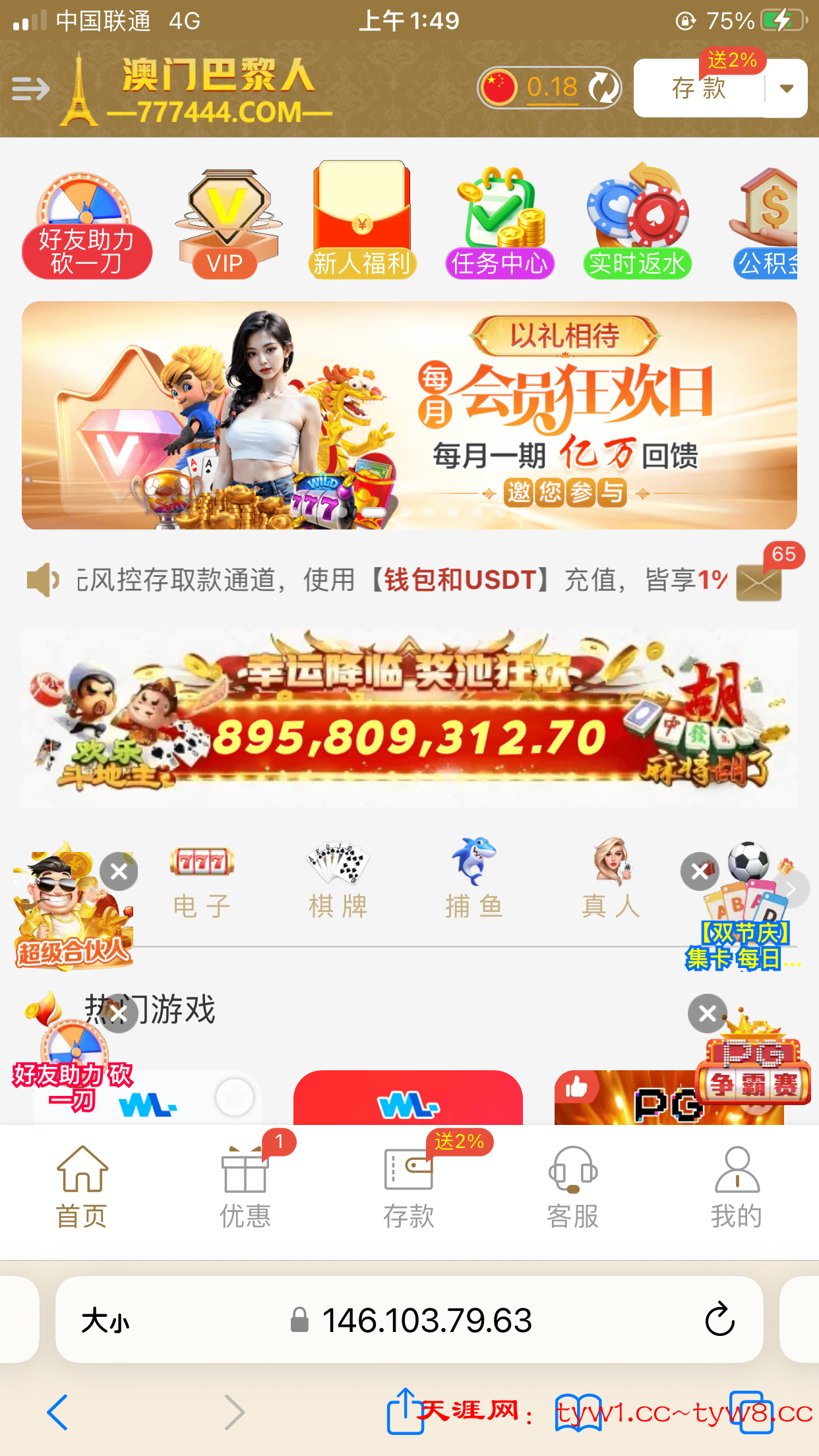
Task: Reload the page in Safari
Action: [719, 1319]
